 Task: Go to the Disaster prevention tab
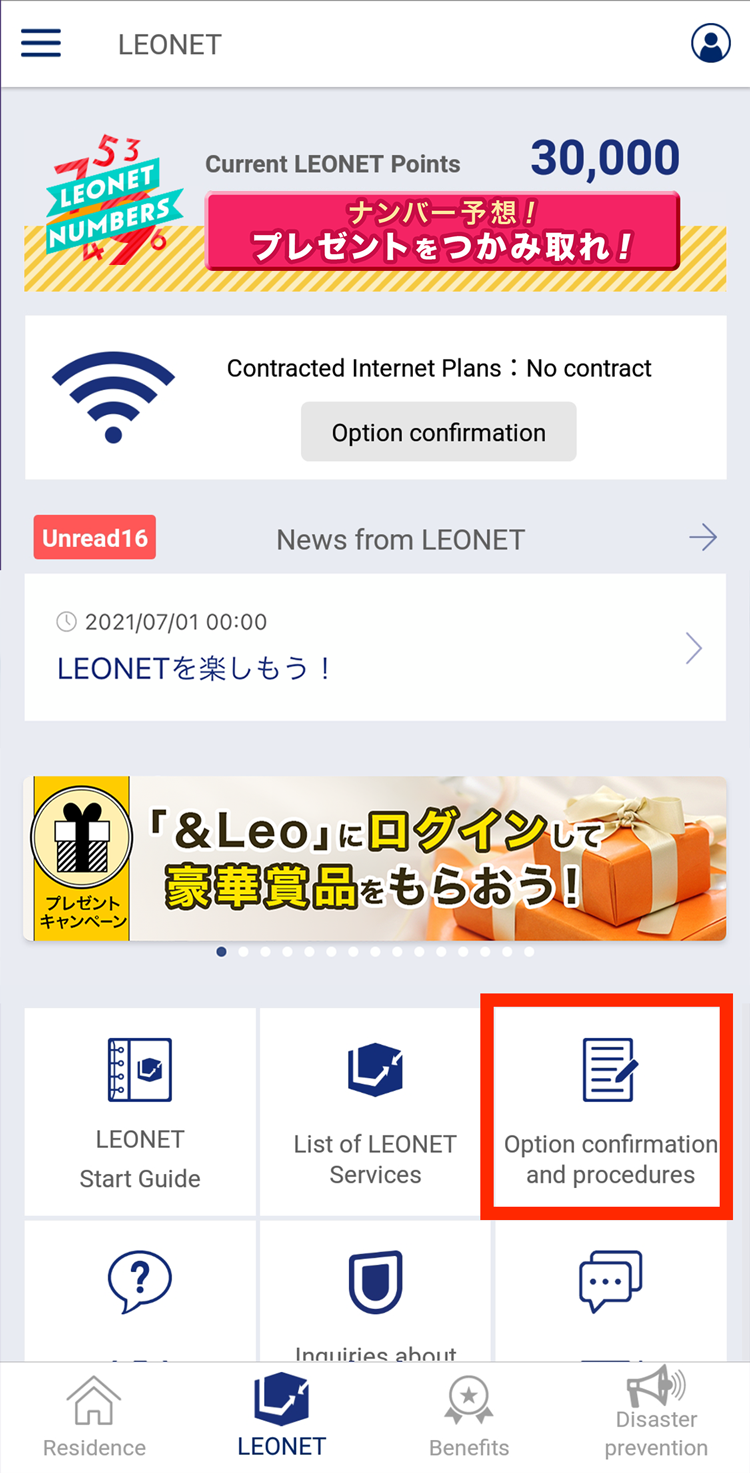(656, 1416)
